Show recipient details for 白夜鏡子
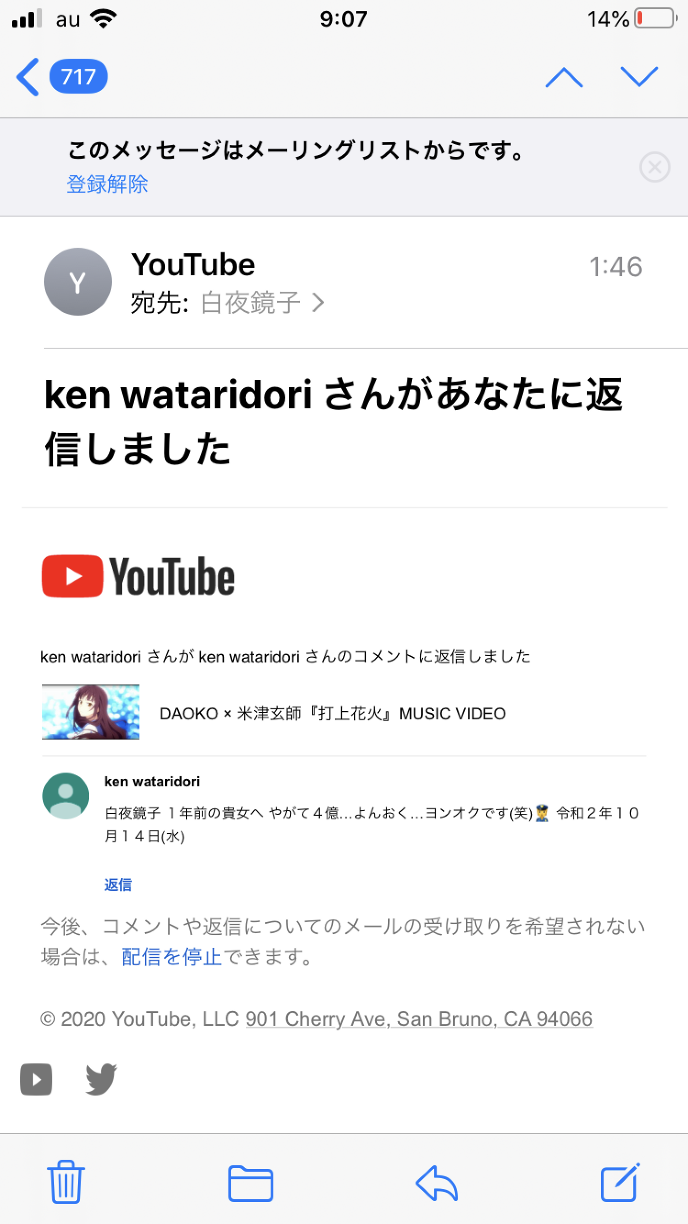The height and width of the screenshot is (1224, 688). [x=262, y=303]
